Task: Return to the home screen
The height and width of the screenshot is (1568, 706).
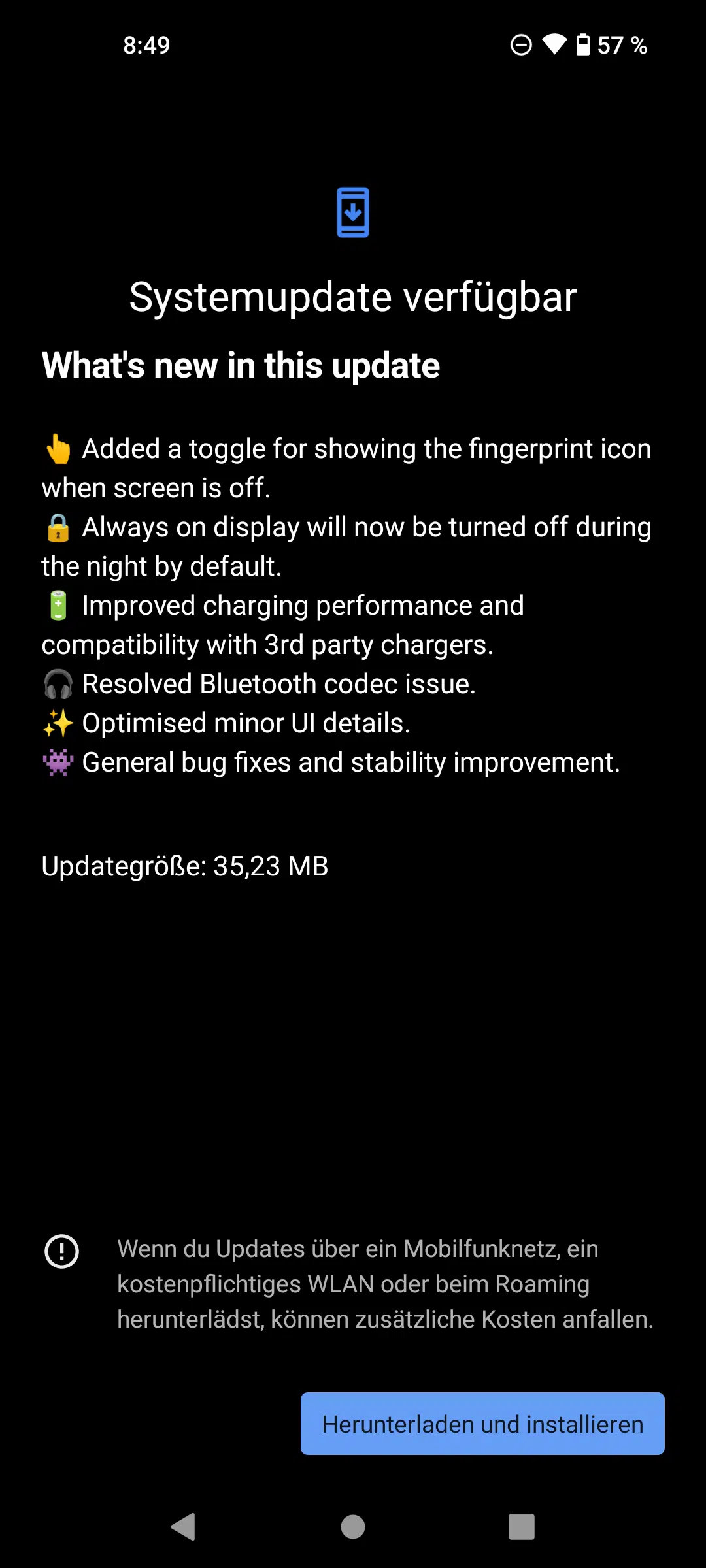Action: pos(353,1527)
